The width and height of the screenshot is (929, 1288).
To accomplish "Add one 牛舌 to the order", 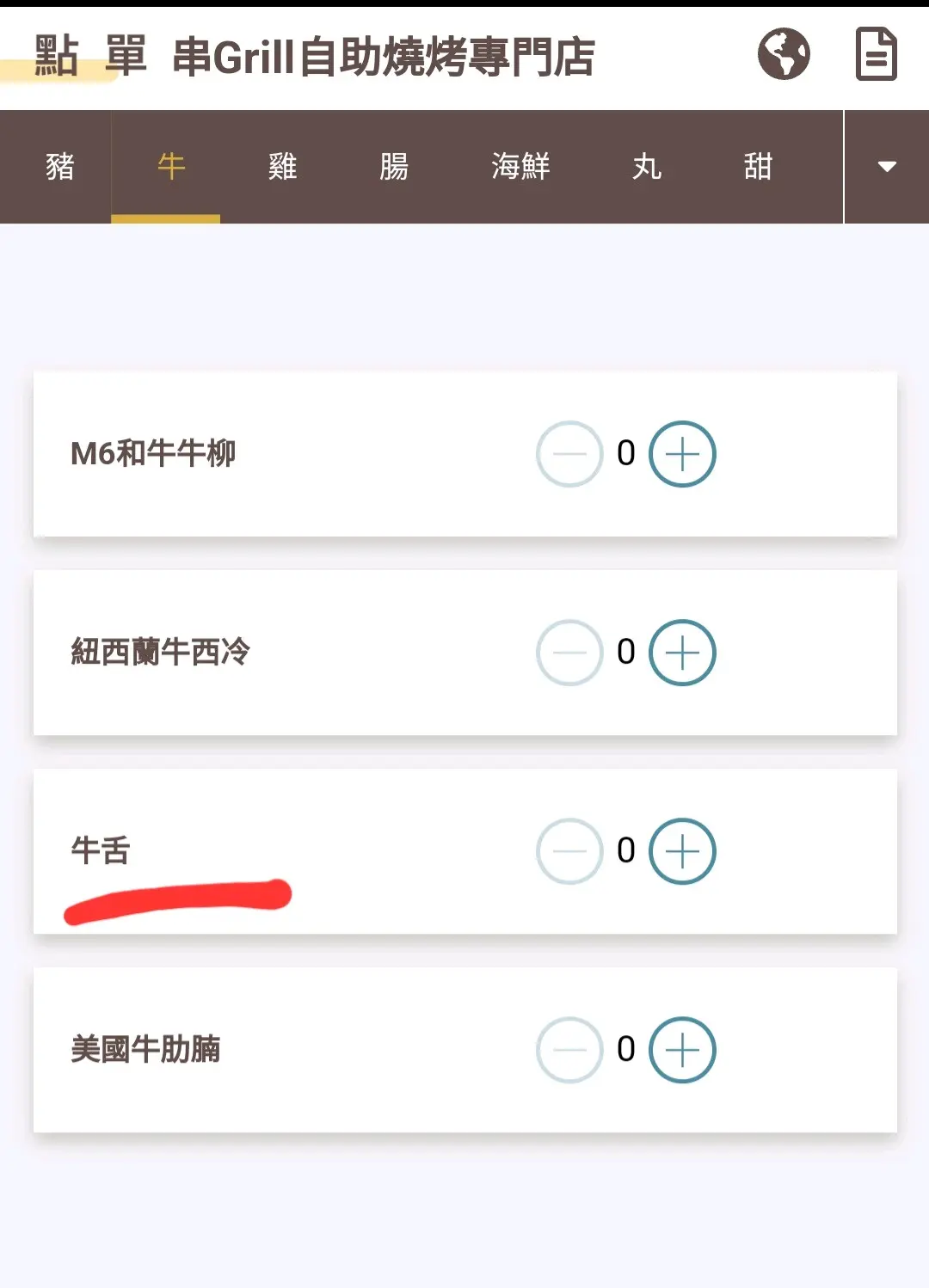I will [x=682, y=851].
